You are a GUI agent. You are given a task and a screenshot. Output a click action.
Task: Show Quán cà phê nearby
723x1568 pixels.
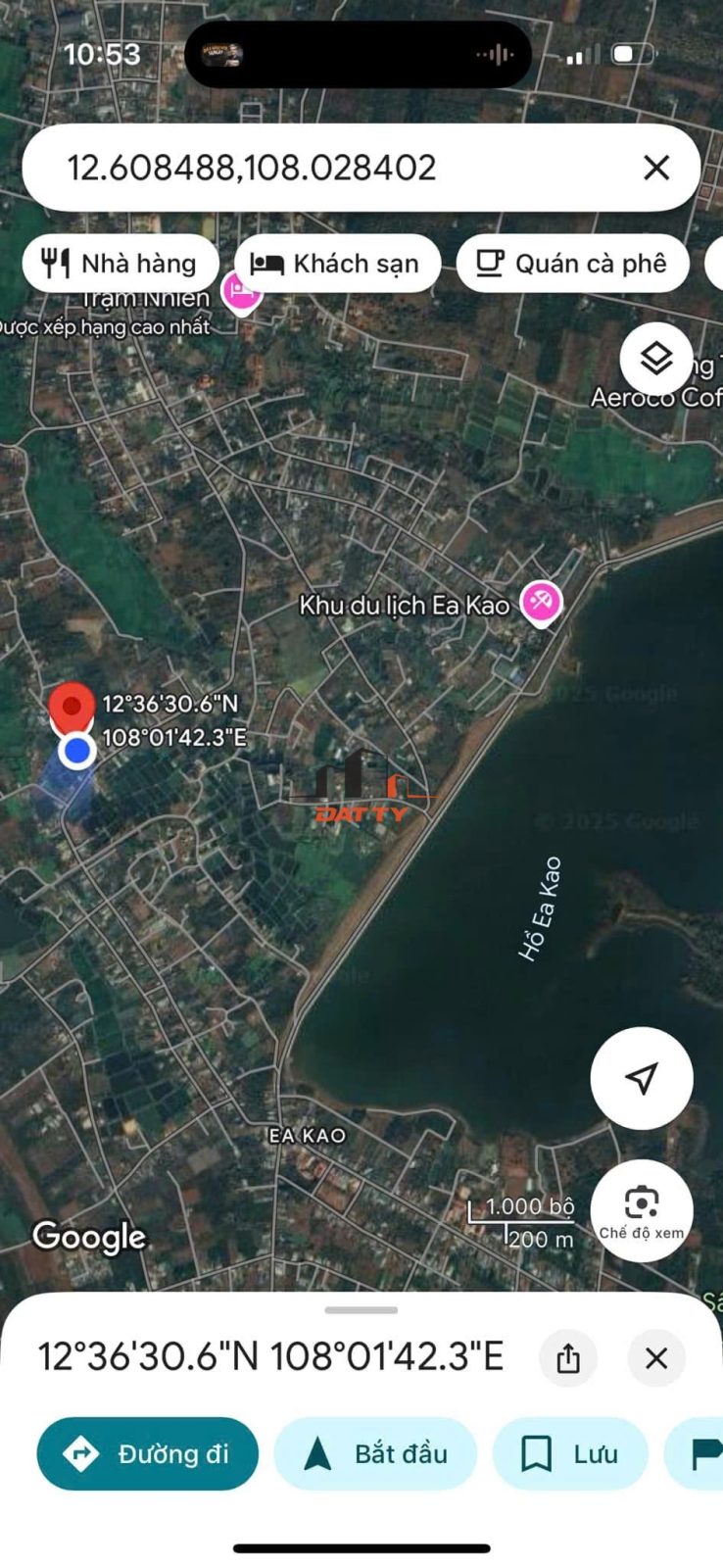tap(572, 264)
